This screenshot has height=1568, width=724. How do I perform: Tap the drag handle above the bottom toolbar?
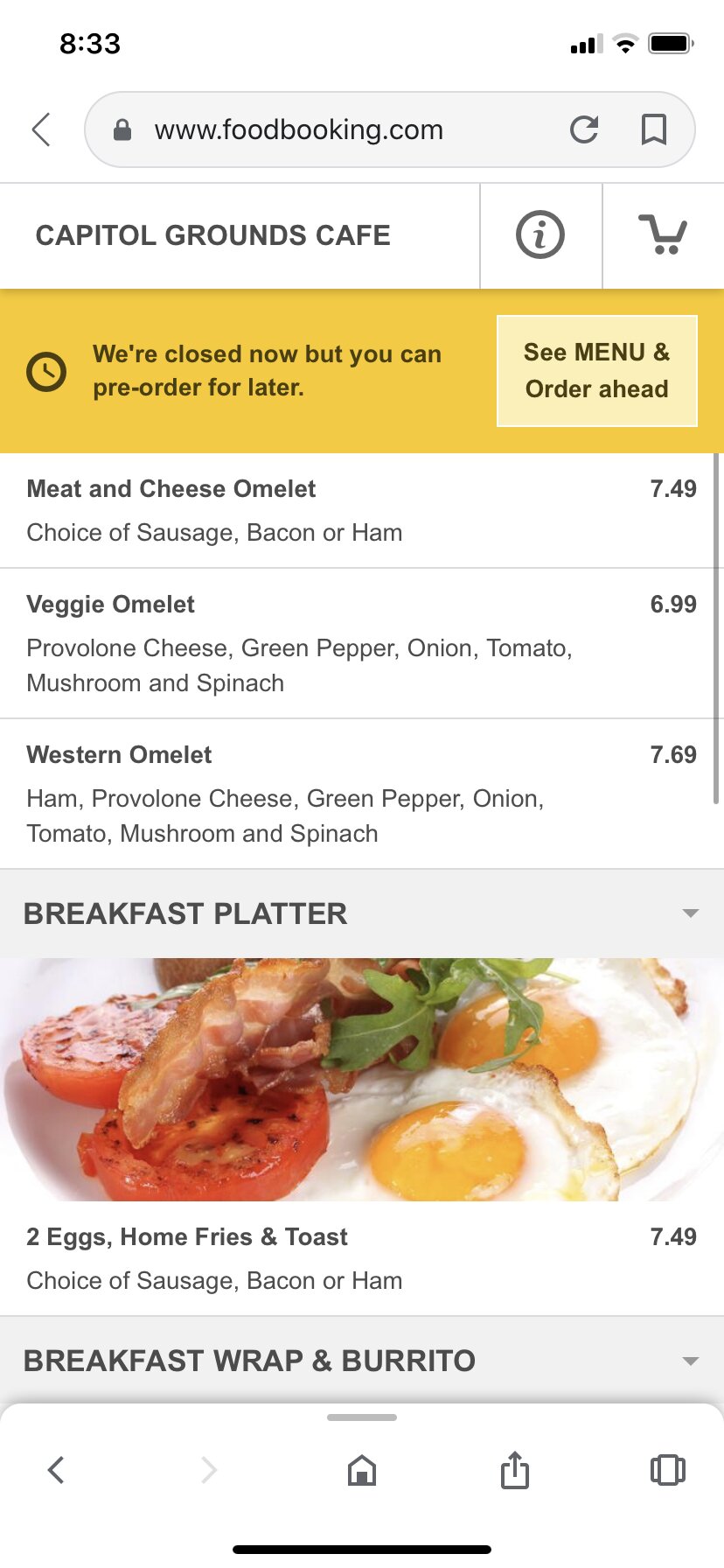(x=361, y=1416)
